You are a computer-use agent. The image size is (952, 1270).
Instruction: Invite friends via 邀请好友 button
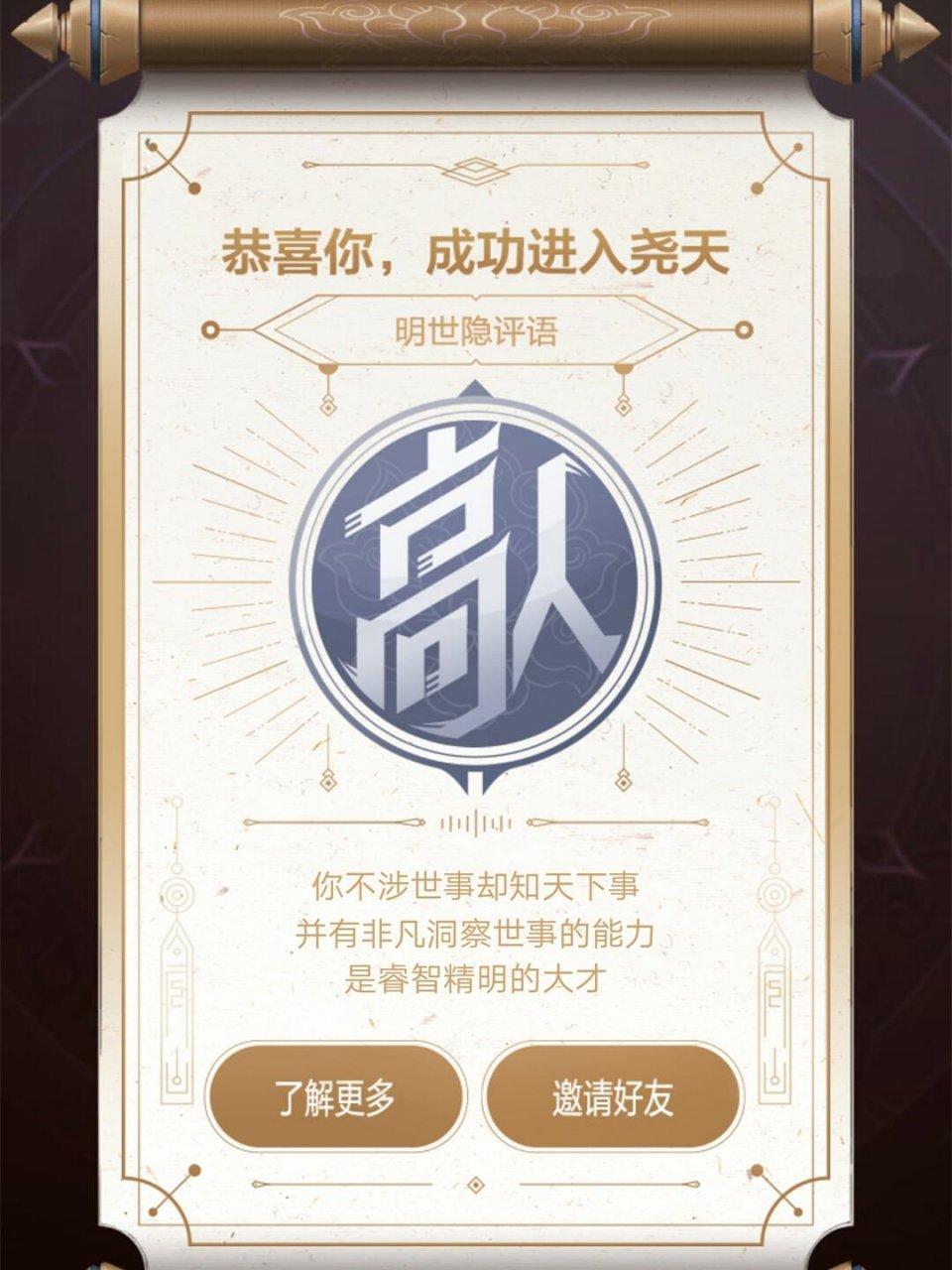(x=613, y=1096)
